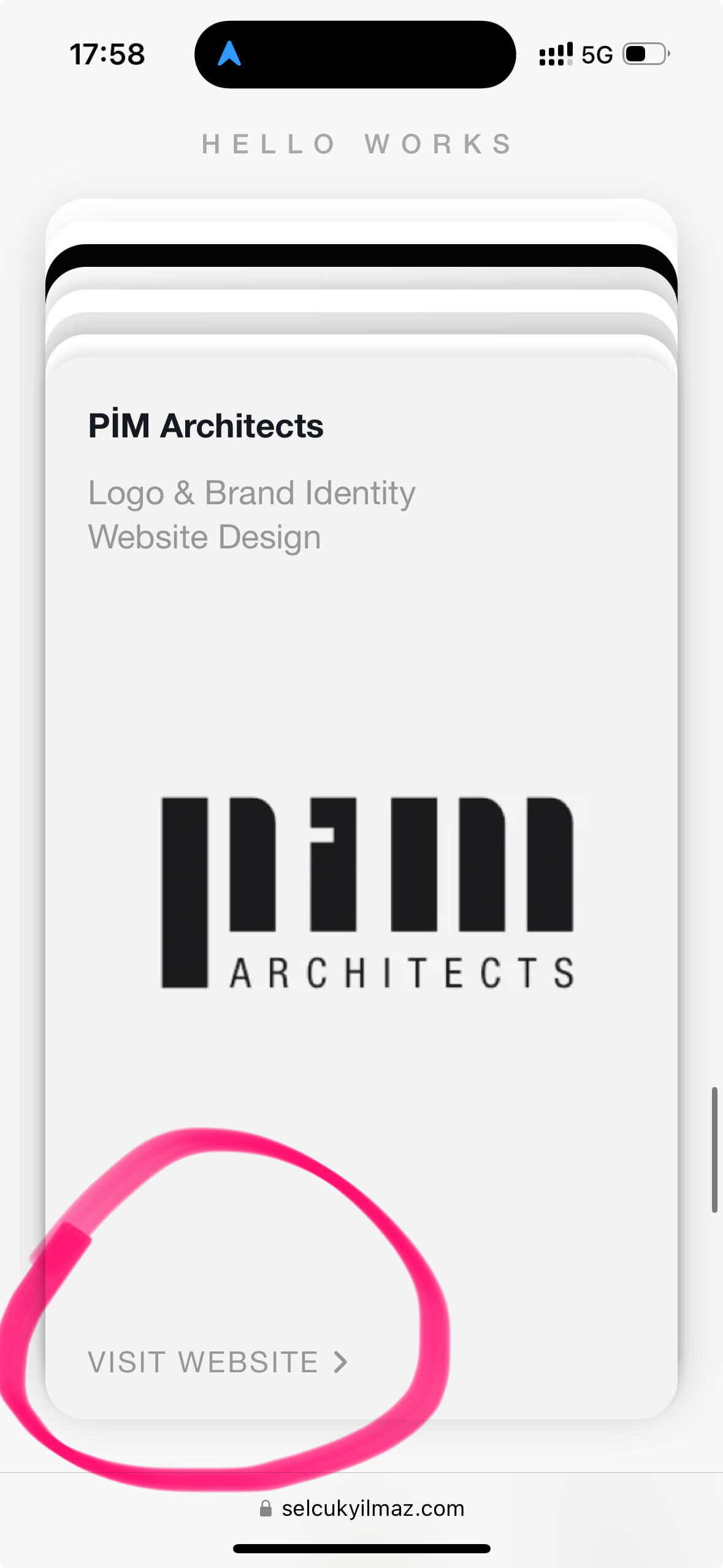Tap the selcukyilmaz.com address bar
723x1568 pixels.
362,1508
